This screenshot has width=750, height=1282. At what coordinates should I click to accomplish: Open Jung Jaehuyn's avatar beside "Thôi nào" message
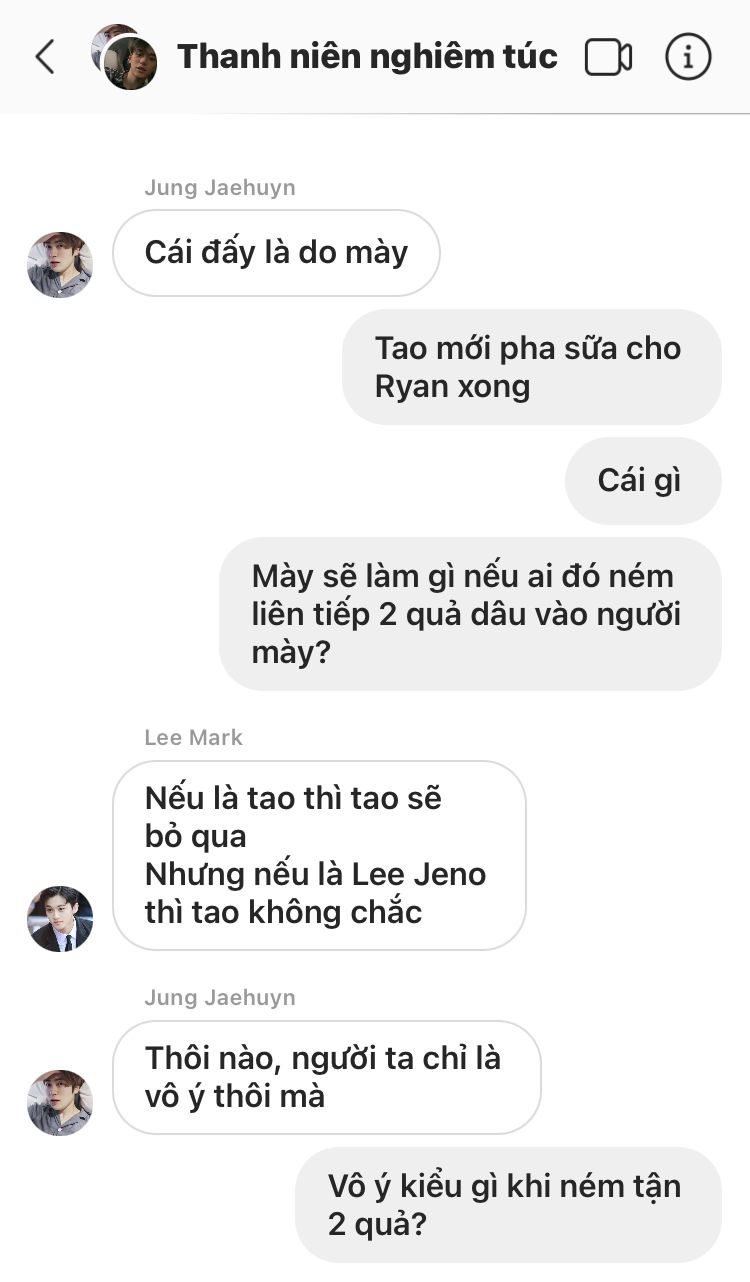tap(60, 1102)
